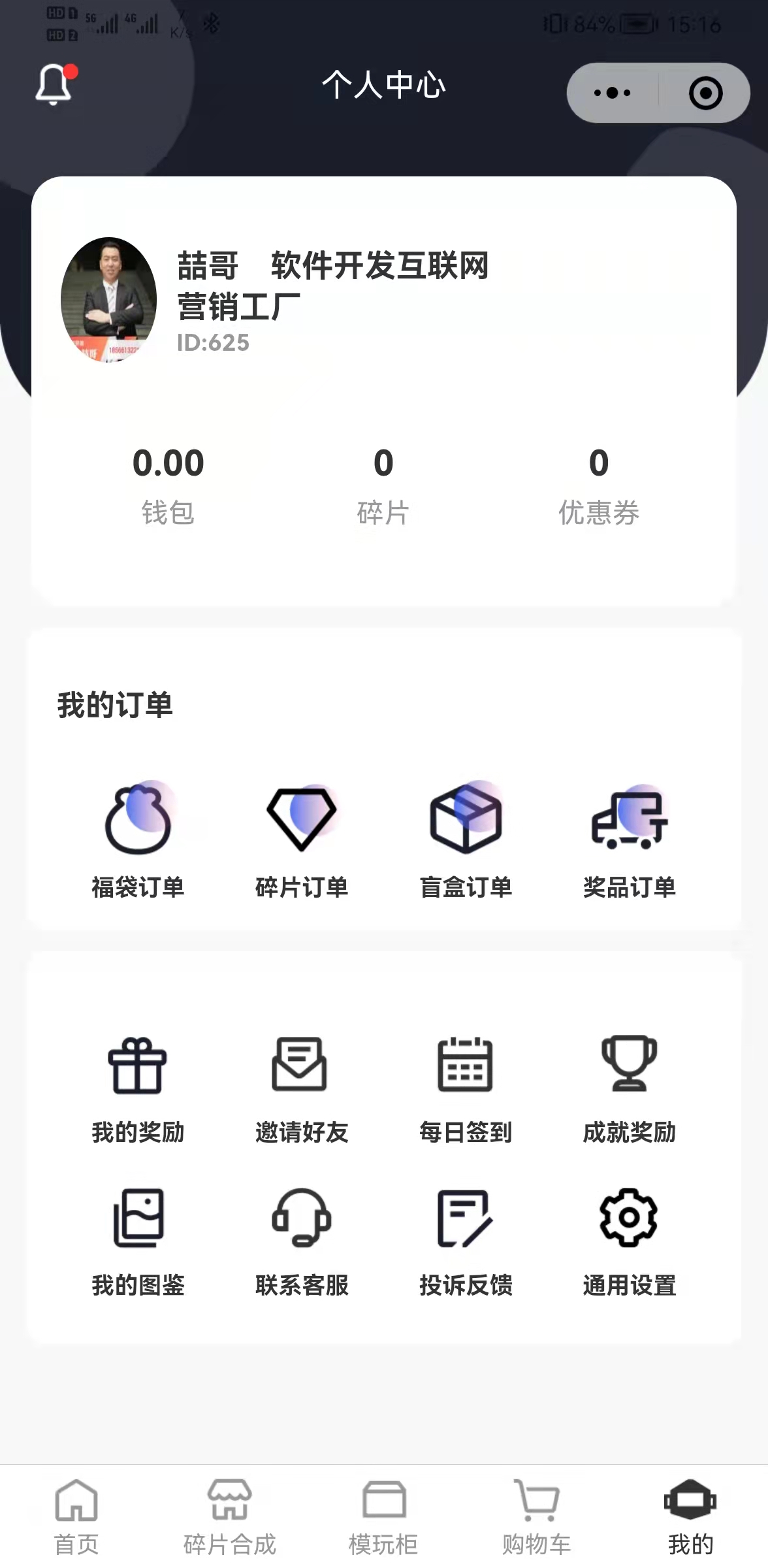Screen dimensions: 768x1568
Task: Open the notification bell with red badge
Action: (54, 87)
